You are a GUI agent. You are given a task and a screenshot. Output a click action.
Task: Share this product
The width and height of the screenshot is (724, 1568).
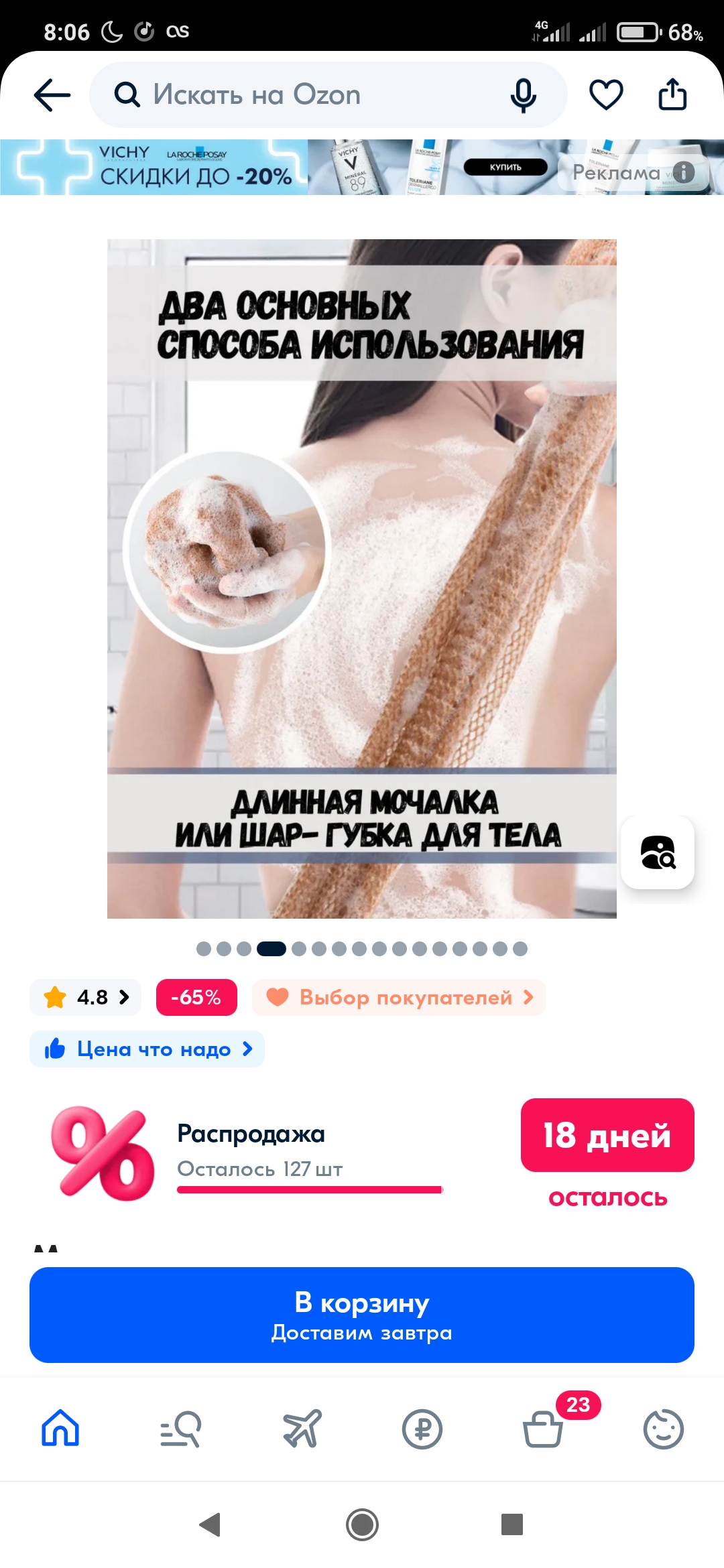click(x=672, y=94)
